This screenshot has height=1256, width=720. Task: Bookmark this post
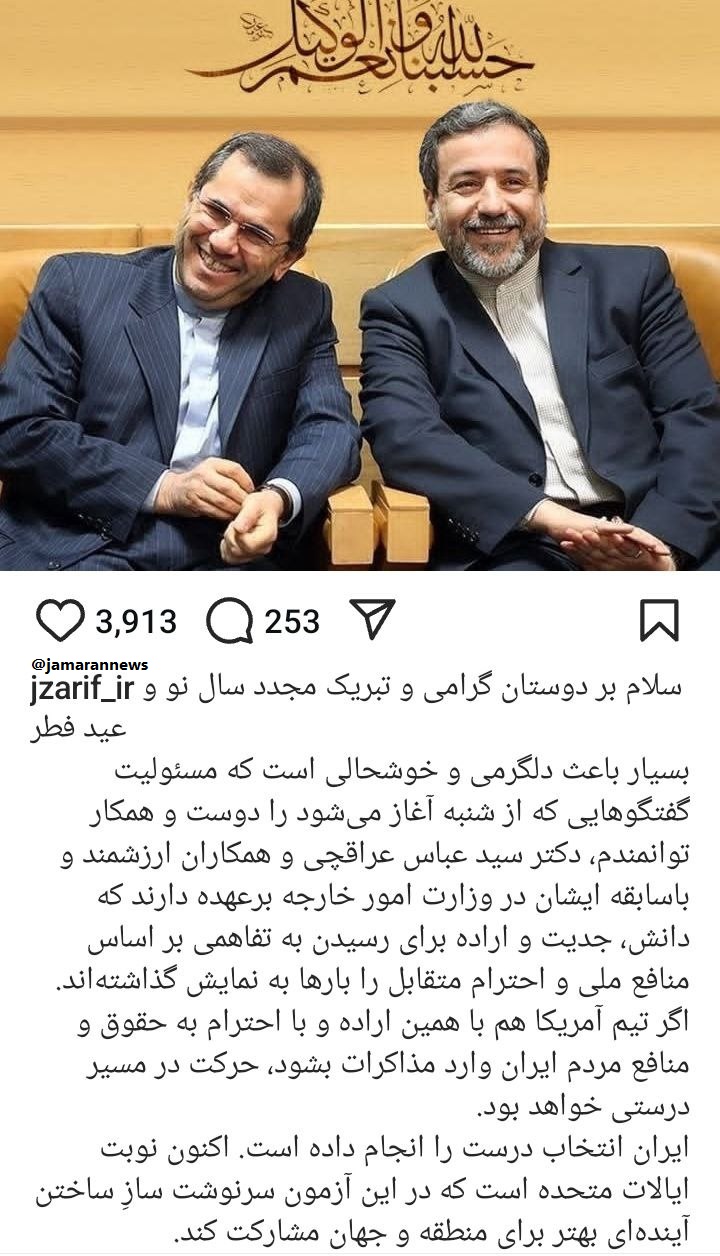659,621
